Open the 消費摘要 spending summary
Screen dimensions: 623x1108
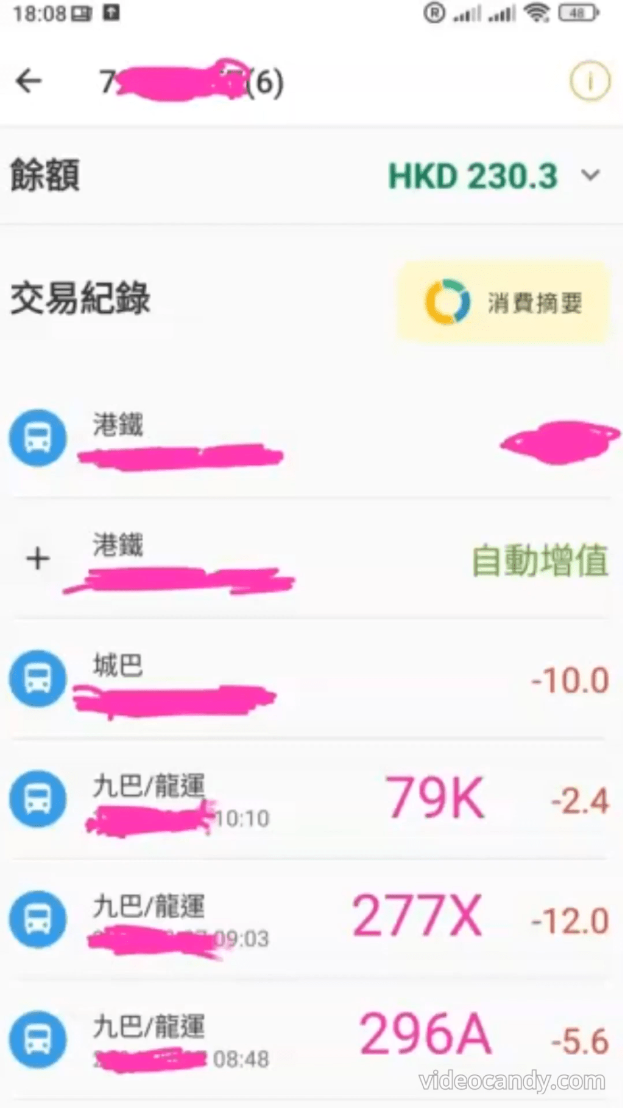tap(503, 302)
